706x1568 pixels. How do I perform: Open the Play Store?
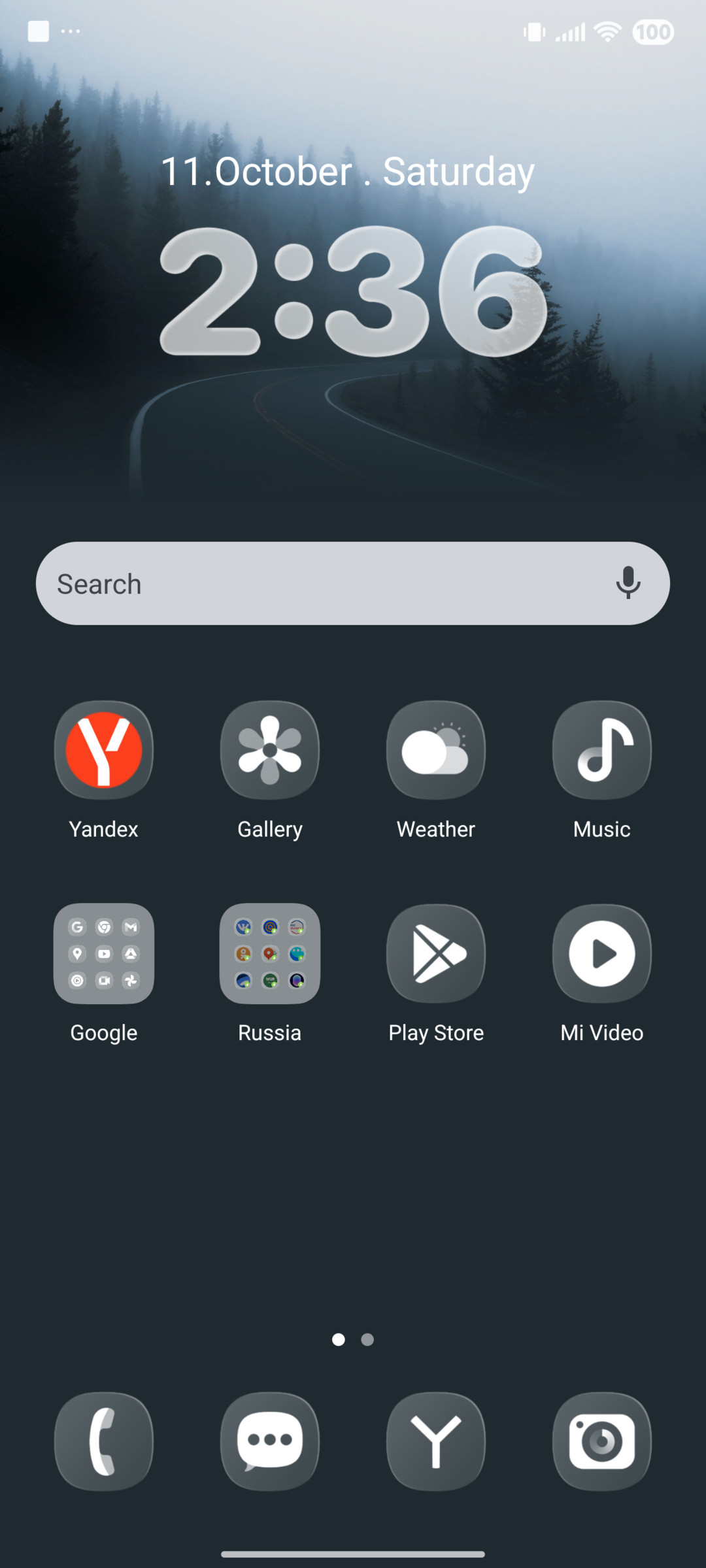pyautogui.click(x=435, y=953)
